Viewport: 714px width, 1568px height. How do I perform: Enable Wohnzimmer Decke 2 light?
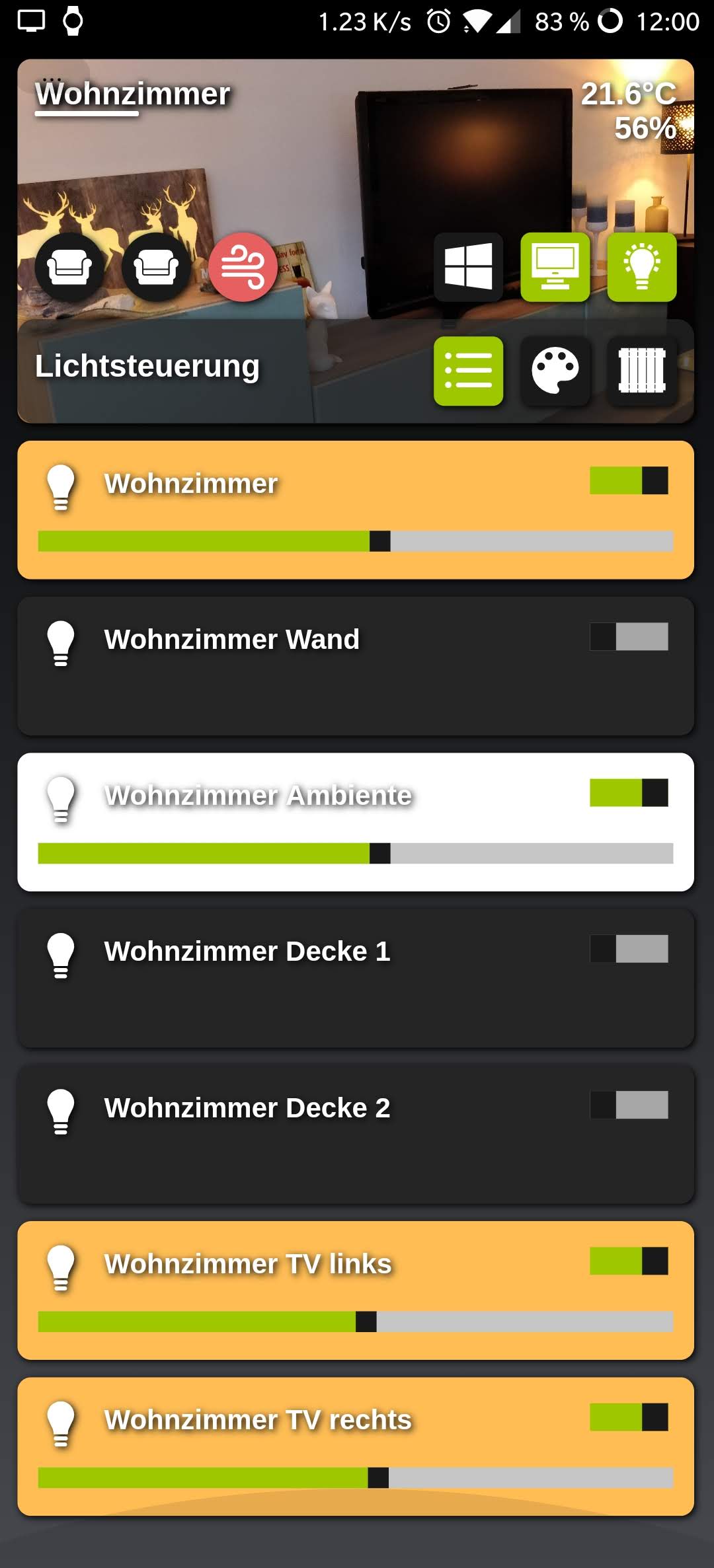[629, 1105]
